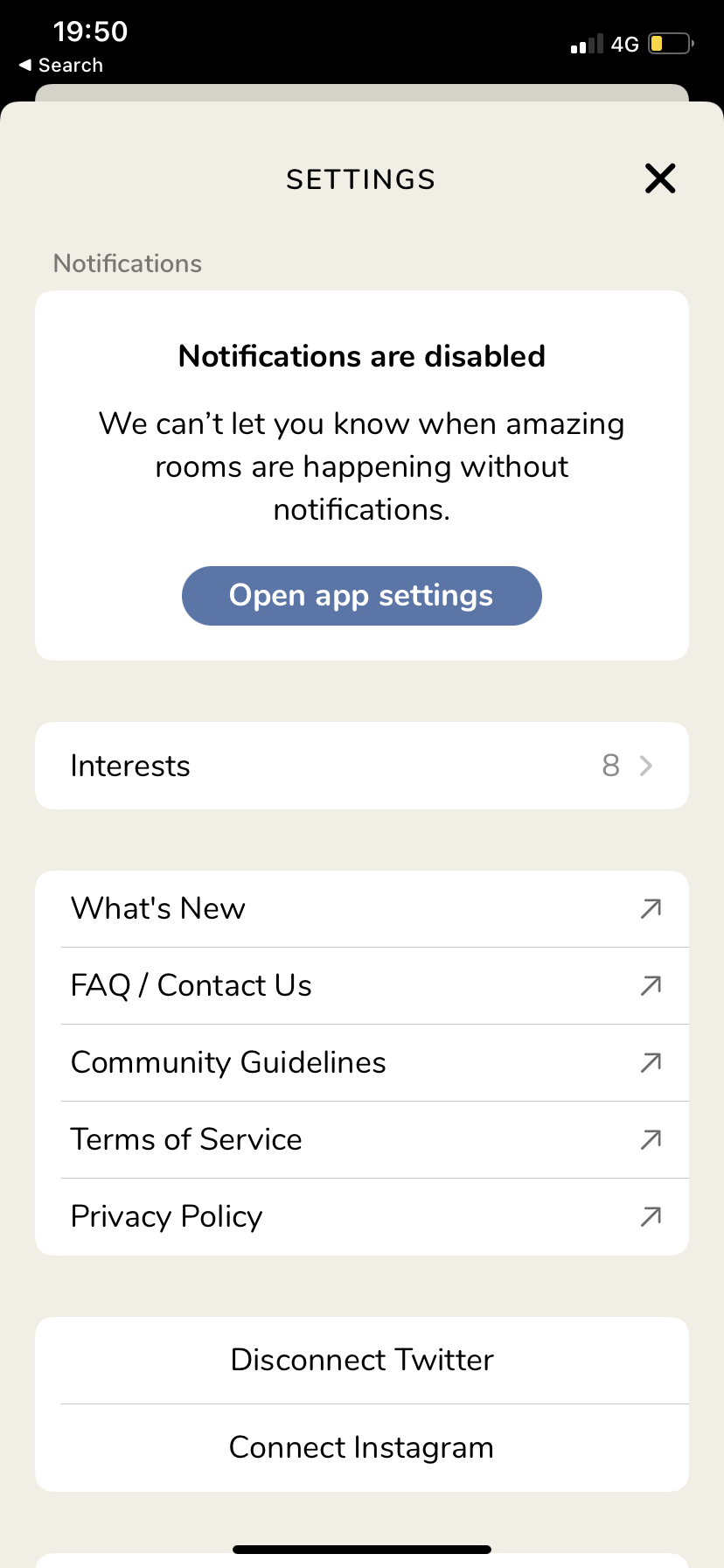Tap Connect Instagram
Image resolution: width=724 pixels, height=1568 pixels.
pyautogui.click(x=361, y=1448)
